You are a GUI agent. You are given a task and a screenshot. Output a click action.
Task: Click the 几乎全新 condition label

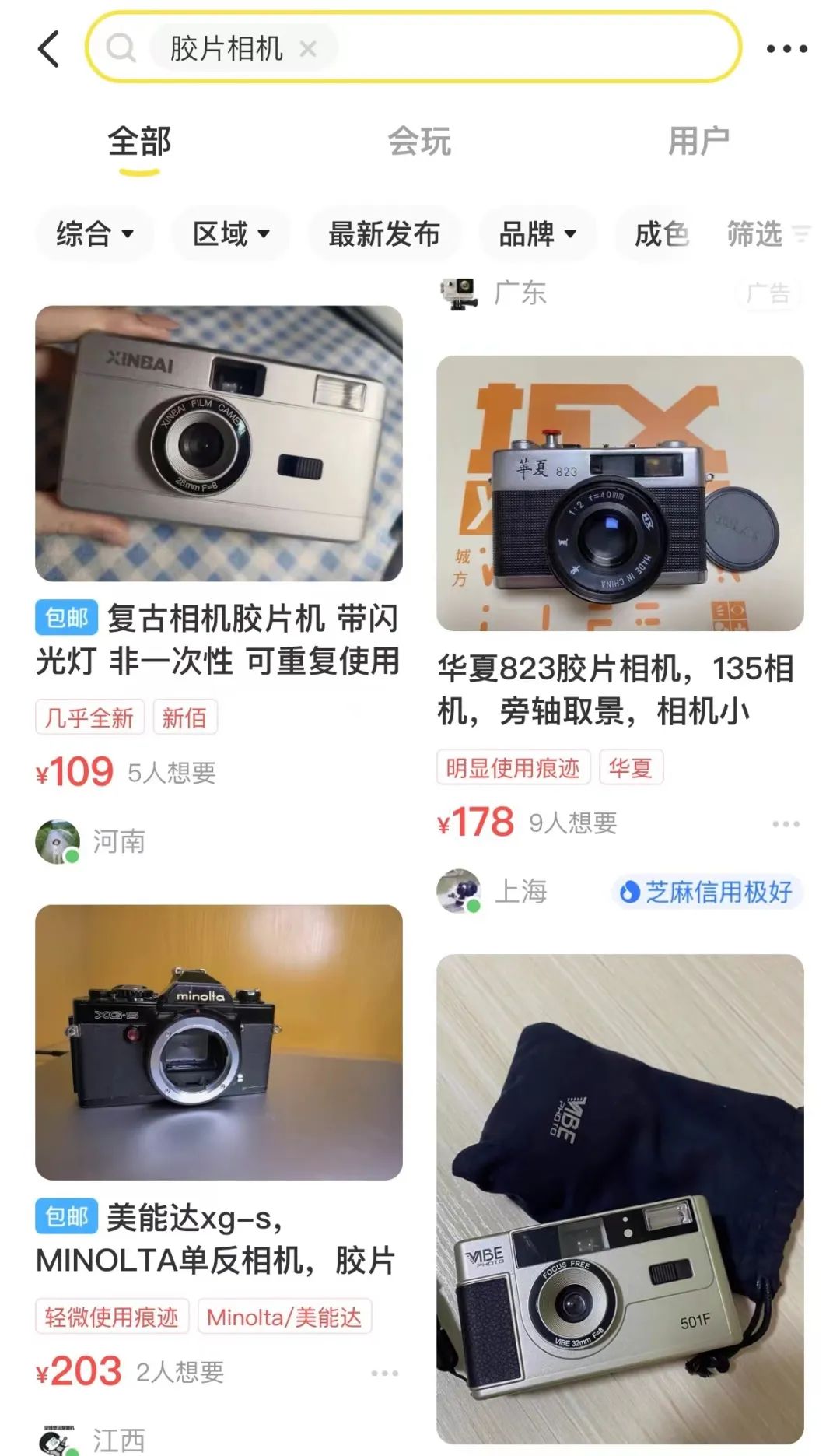(x=89, y=717)
